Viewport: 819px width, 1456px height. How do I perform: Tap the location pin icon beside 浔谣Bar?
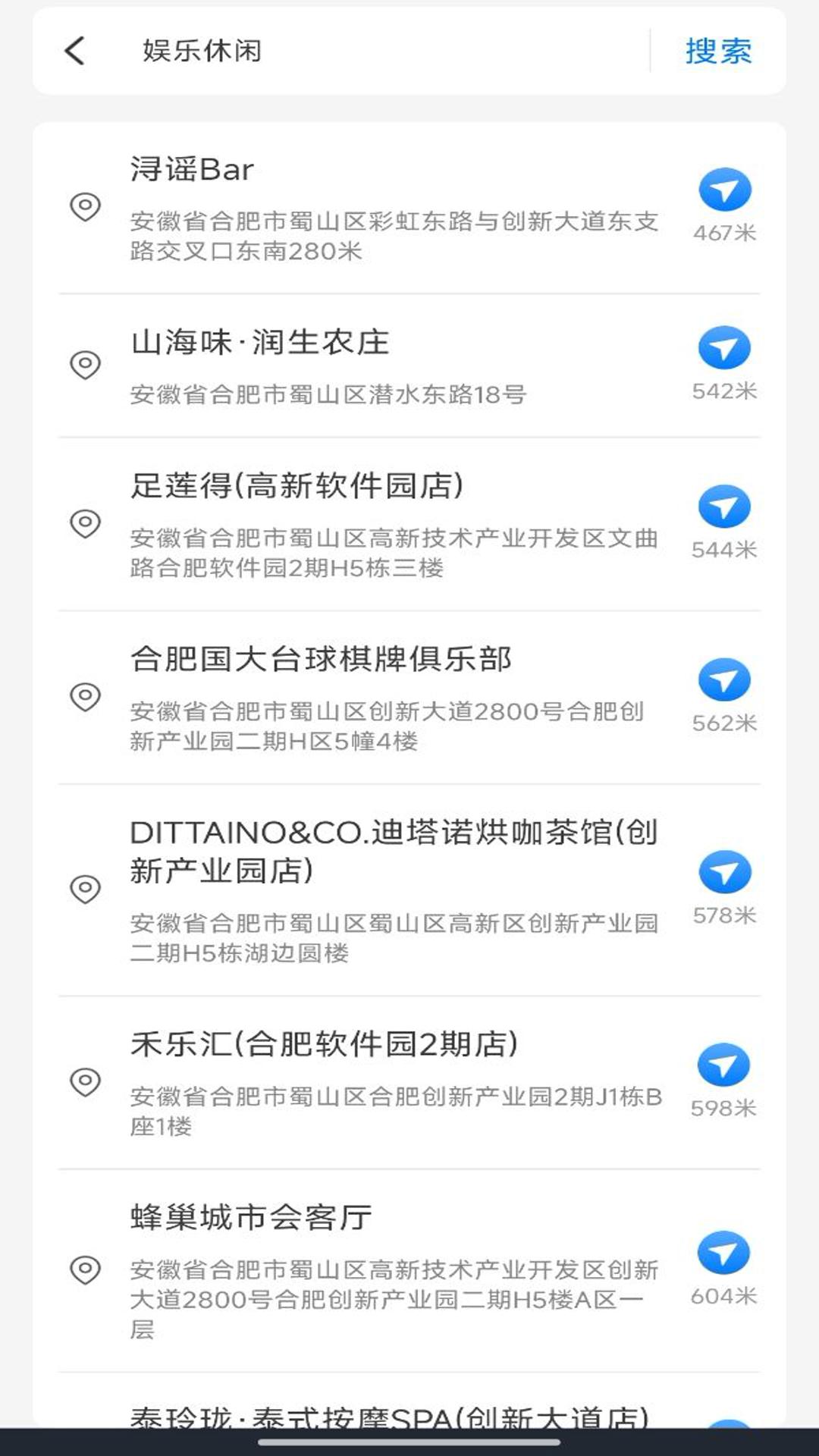click(x=86, y=206)
